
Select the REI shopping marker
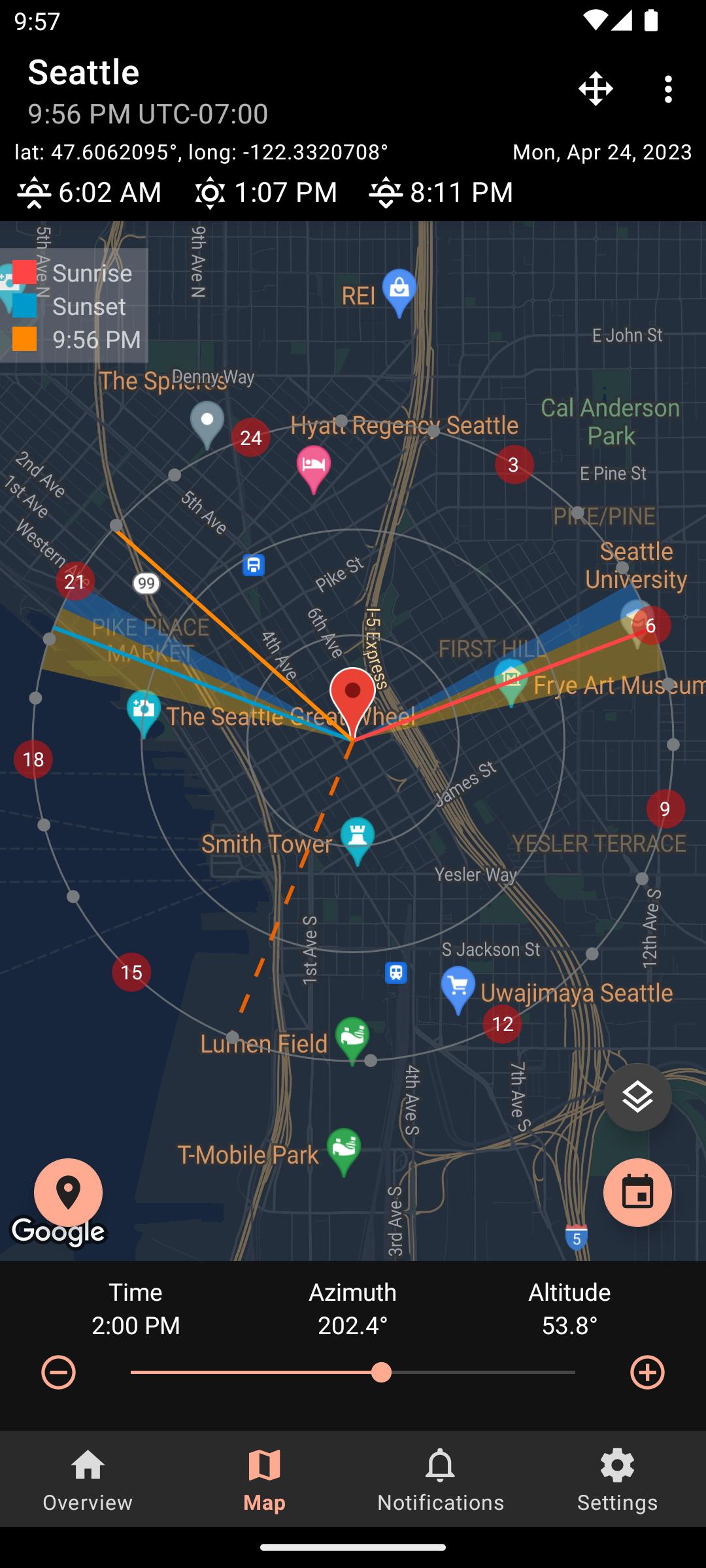pos(399,292)
